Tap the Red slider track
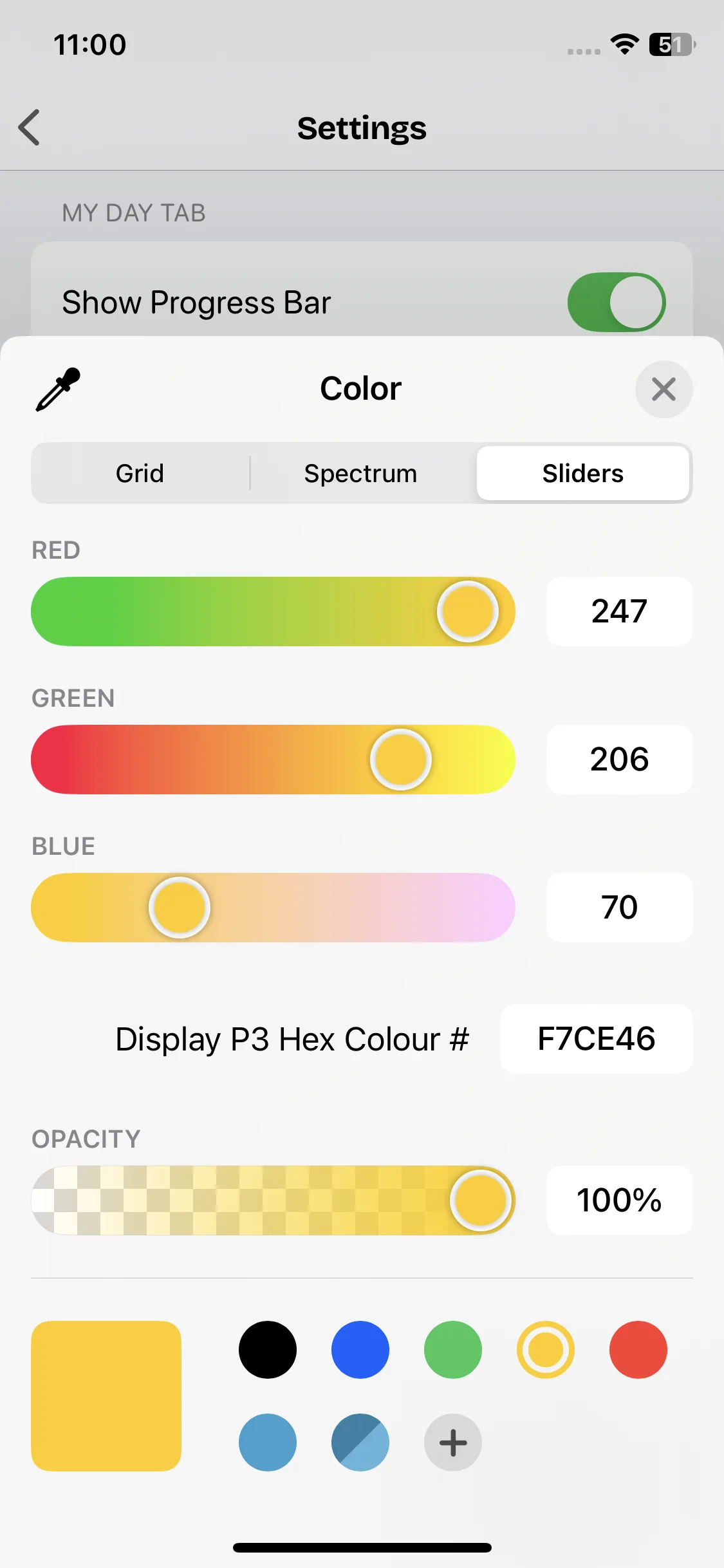The height and width of the screenshot is (1568, 724). point(273,611)
